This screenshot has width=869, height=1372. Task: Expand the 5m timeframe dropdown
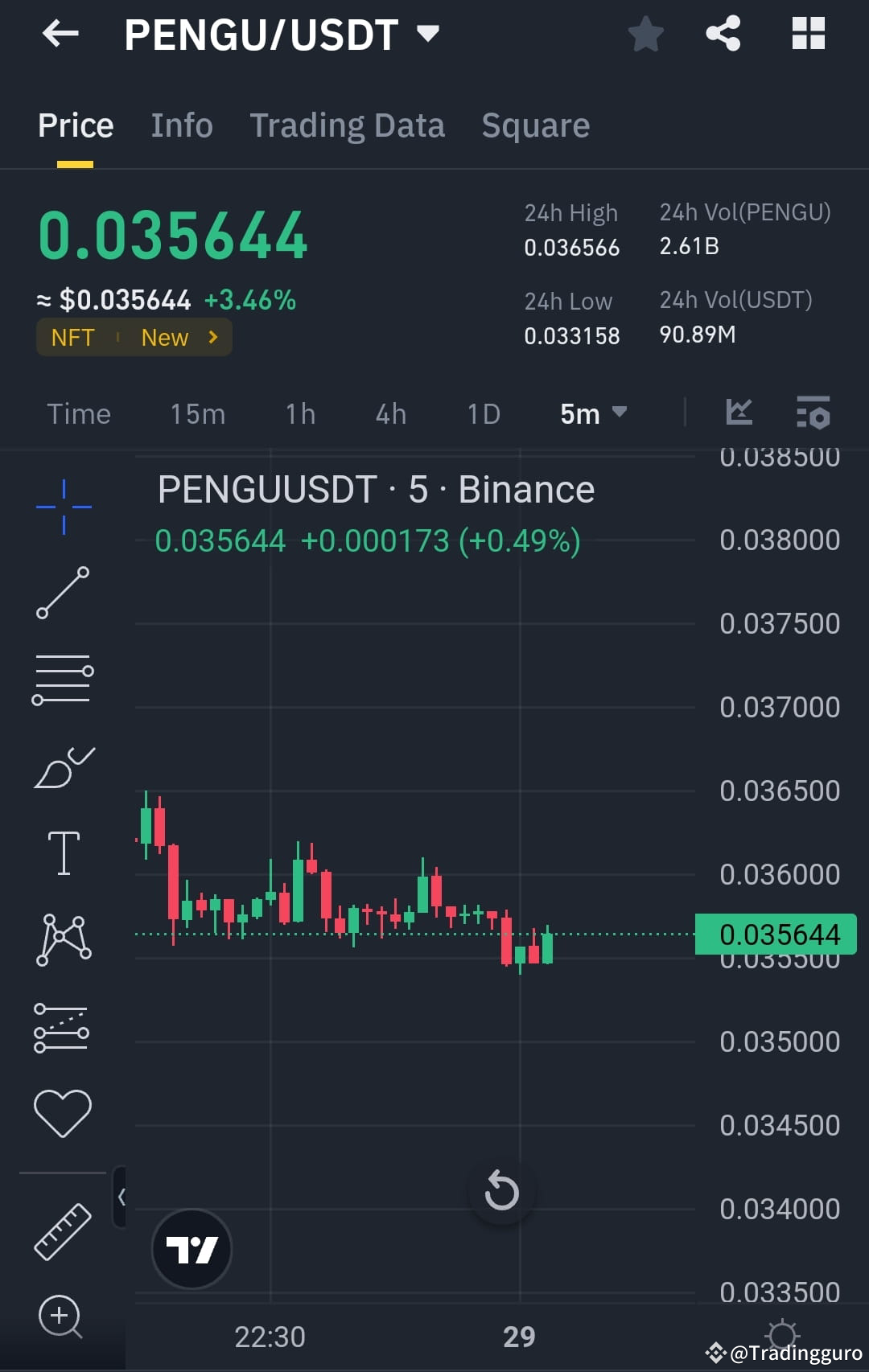(x=593, y=413)
